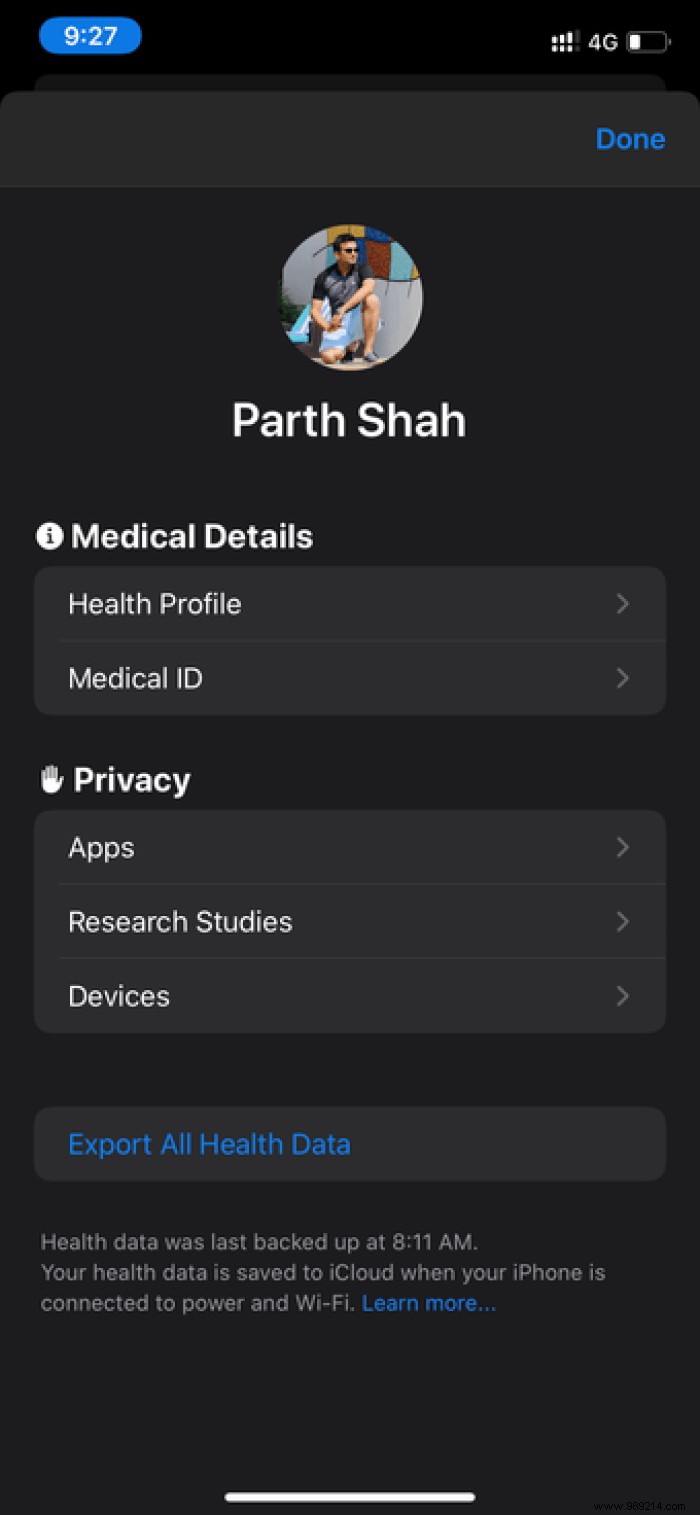Tap the Parth Shah profile photo
Screen dimensions: 700x1515
coord(351,297)
